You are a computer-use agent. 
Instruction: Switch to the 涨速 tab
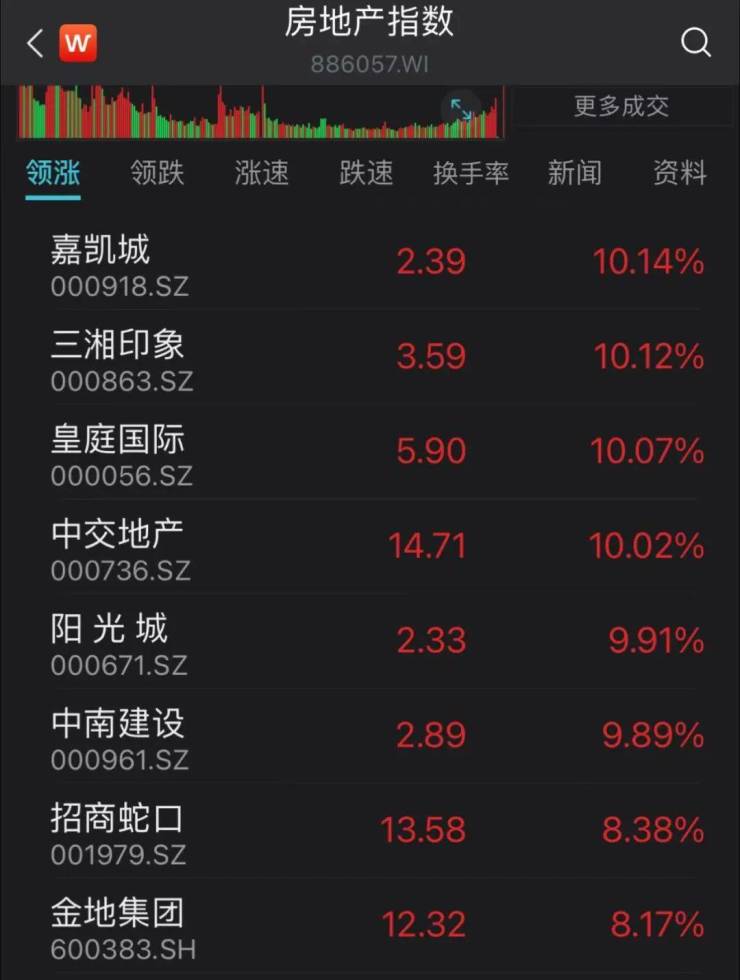point(261,173)
